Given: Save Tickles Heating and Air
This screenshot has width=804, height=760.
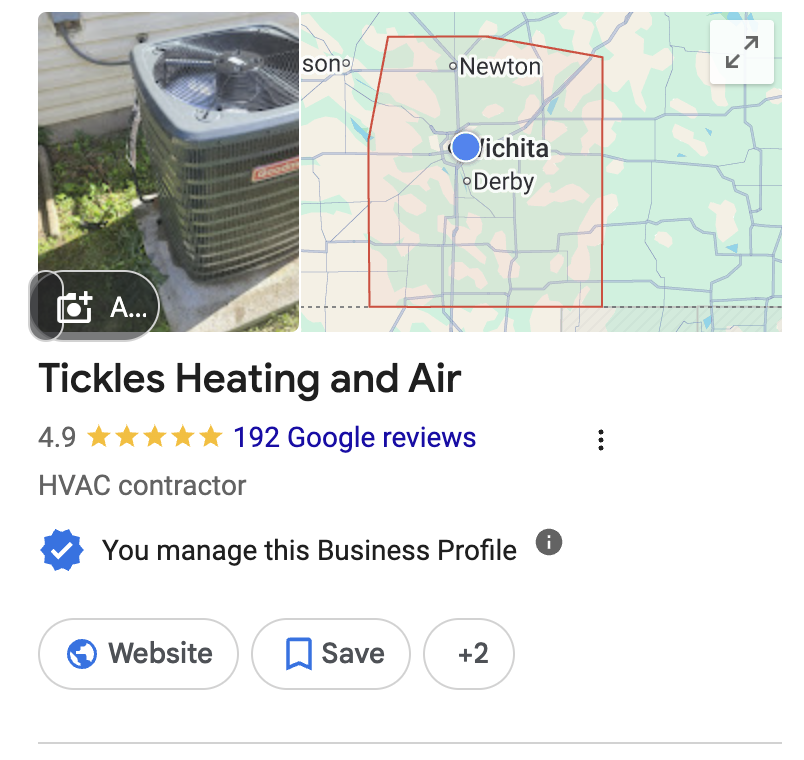Looking at the screenshot, I should (x=331, y=654).
